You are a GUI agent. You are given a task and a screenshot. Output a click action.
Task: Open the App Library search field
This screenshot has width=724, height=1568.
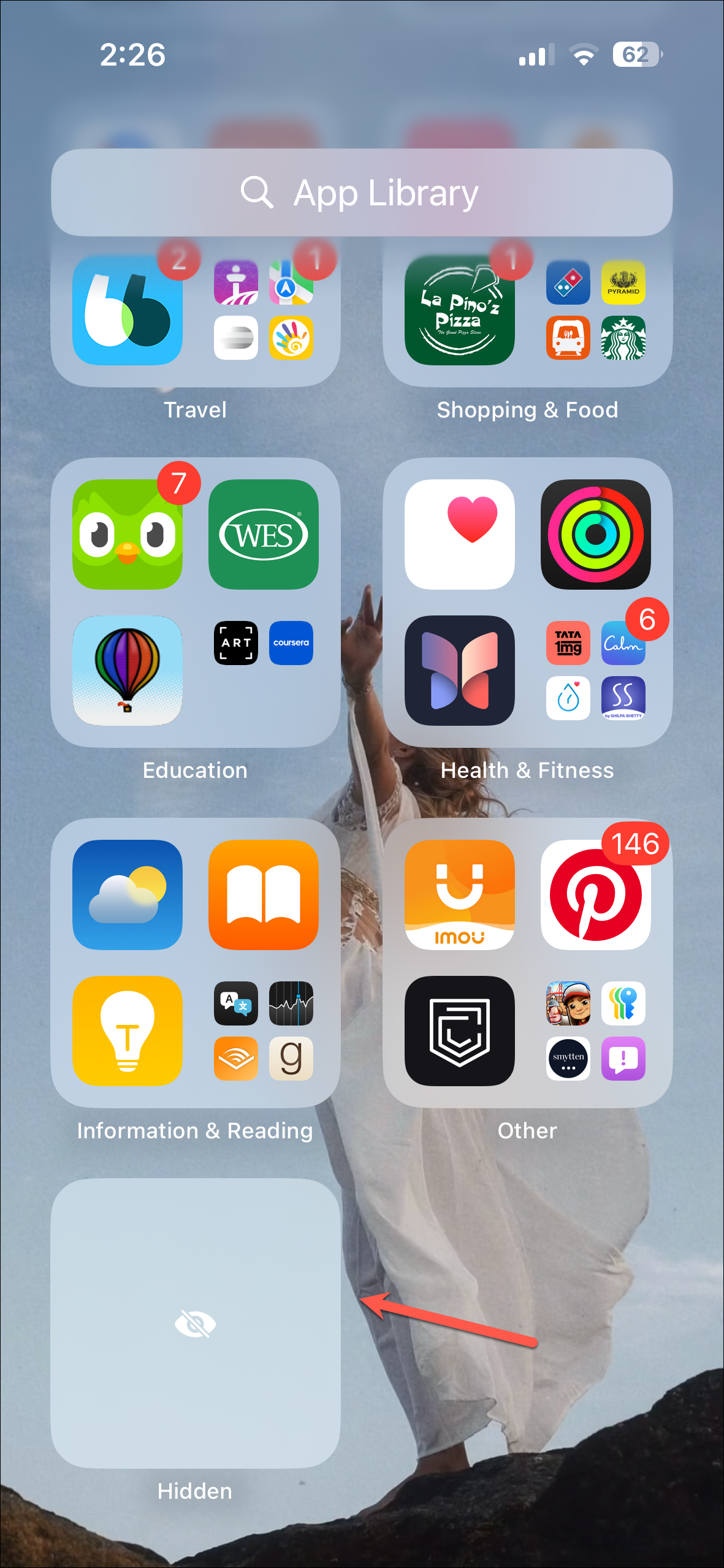362,192
